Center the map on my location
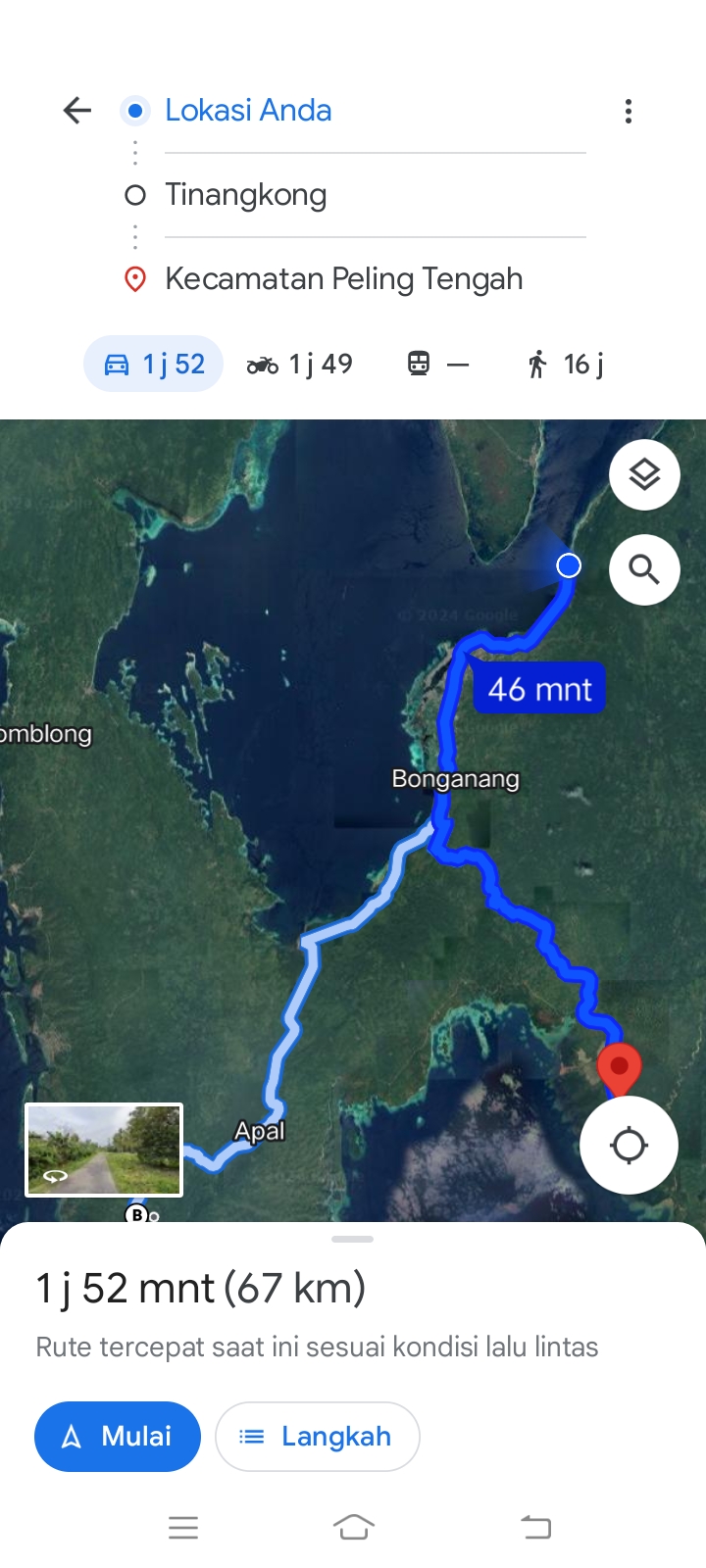This screenshot has width=706, height=1568. tap(629, 1145)
